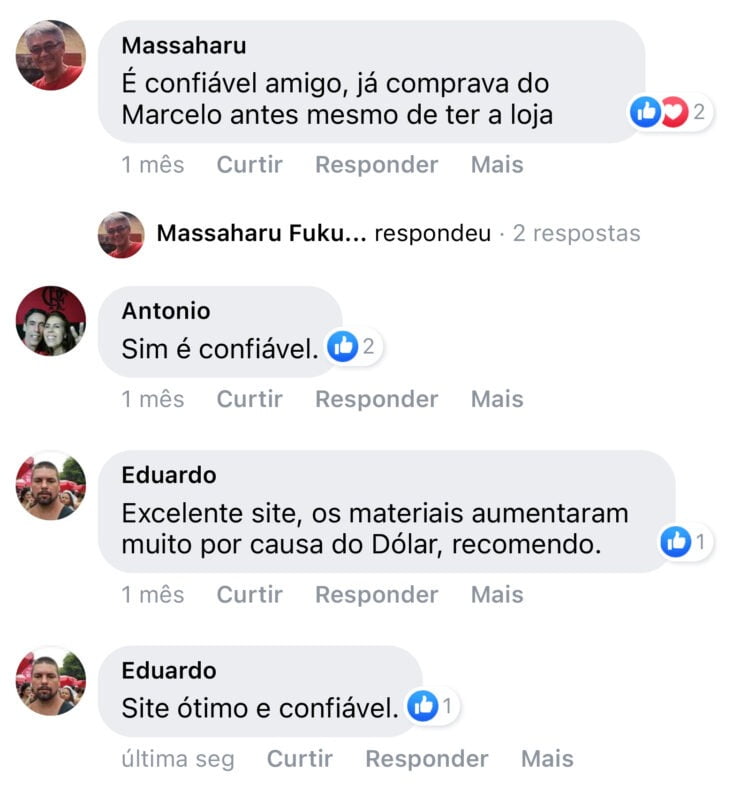This screenshot has height=800, width=733.
Task: Like Eduardo's 'Excelente site' comment
Action: (x=249, y=594)
